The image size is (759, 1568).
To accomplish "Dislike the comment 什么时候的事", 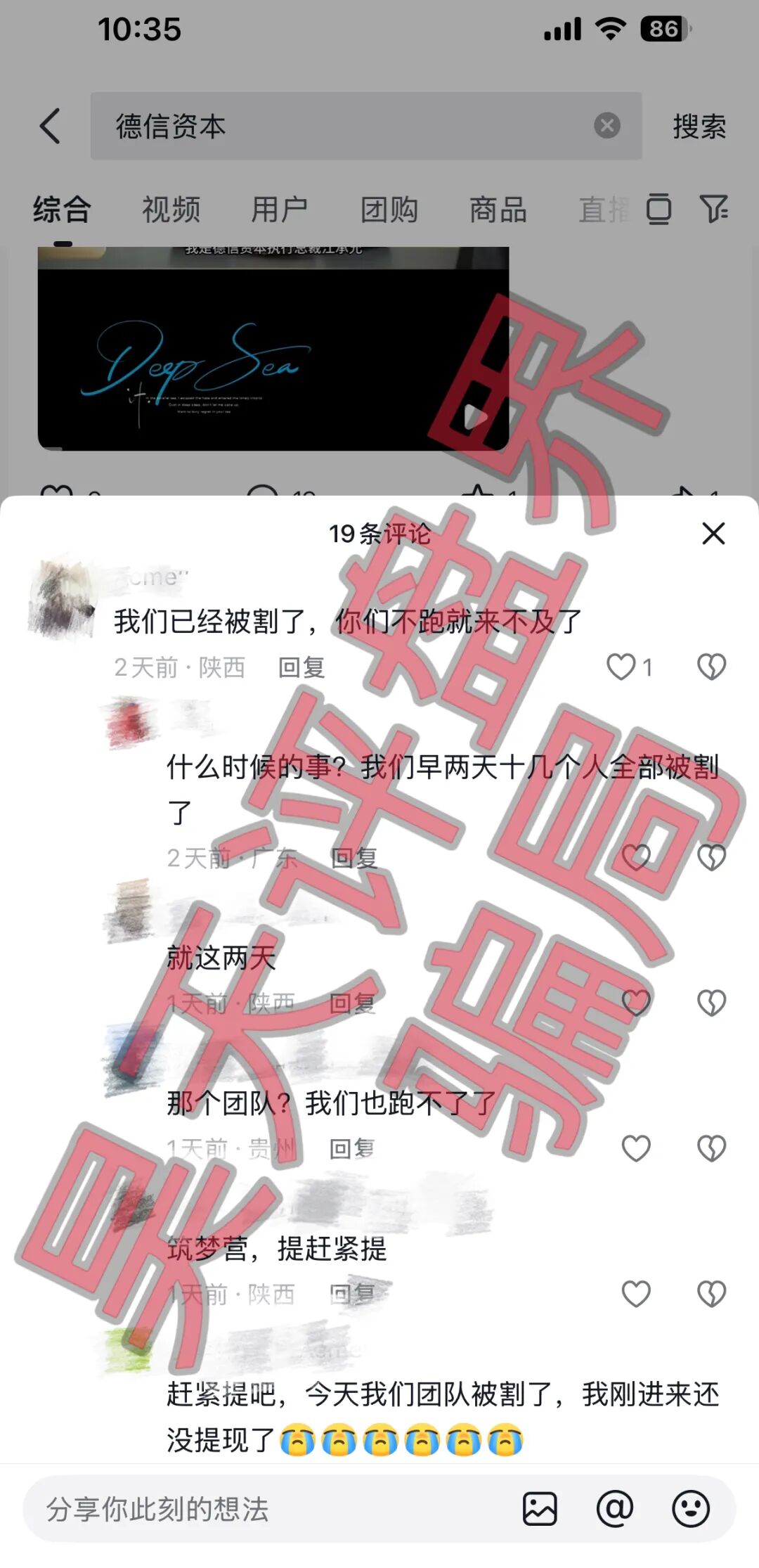I will (711, 857).
